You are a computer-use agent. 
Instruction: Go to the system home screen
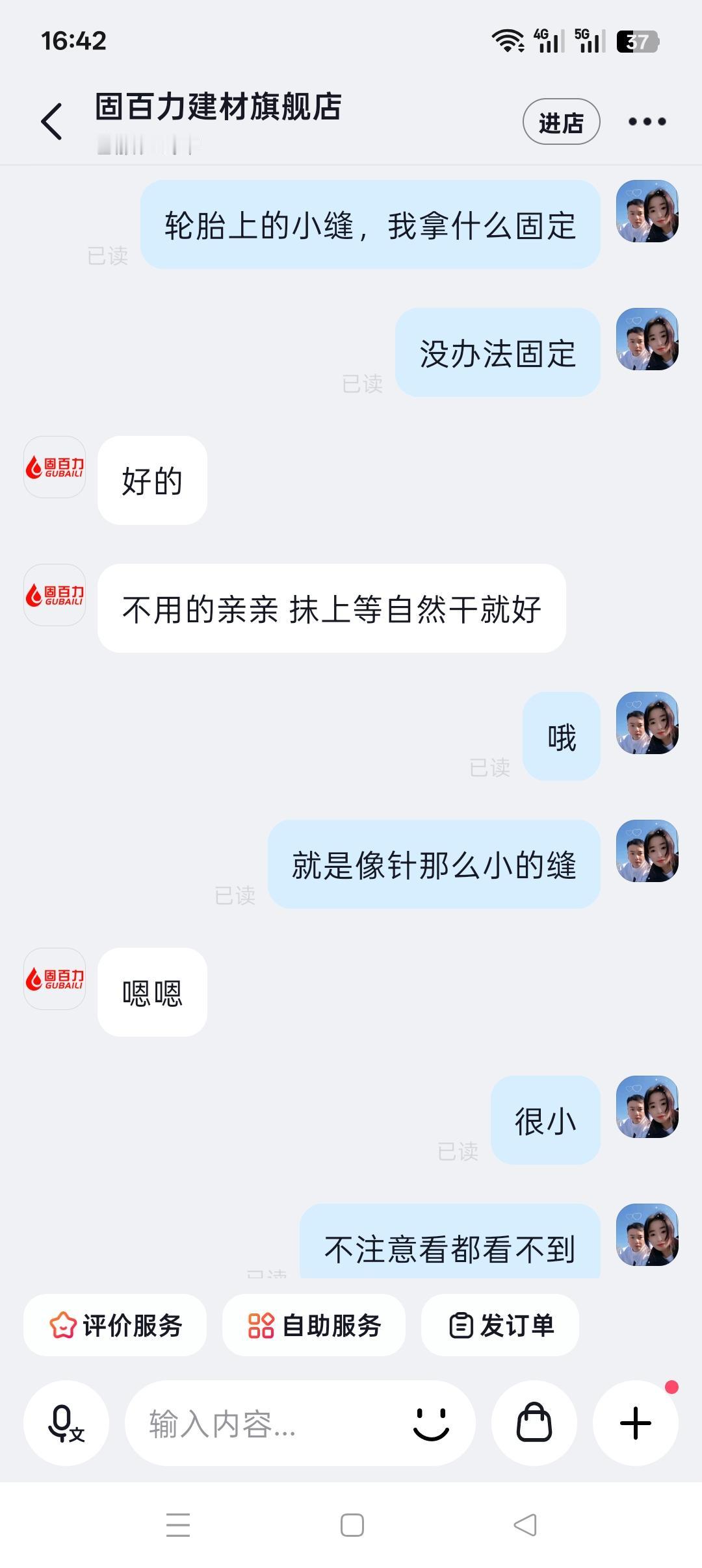pyautogui.click(x=352, y=1525)
